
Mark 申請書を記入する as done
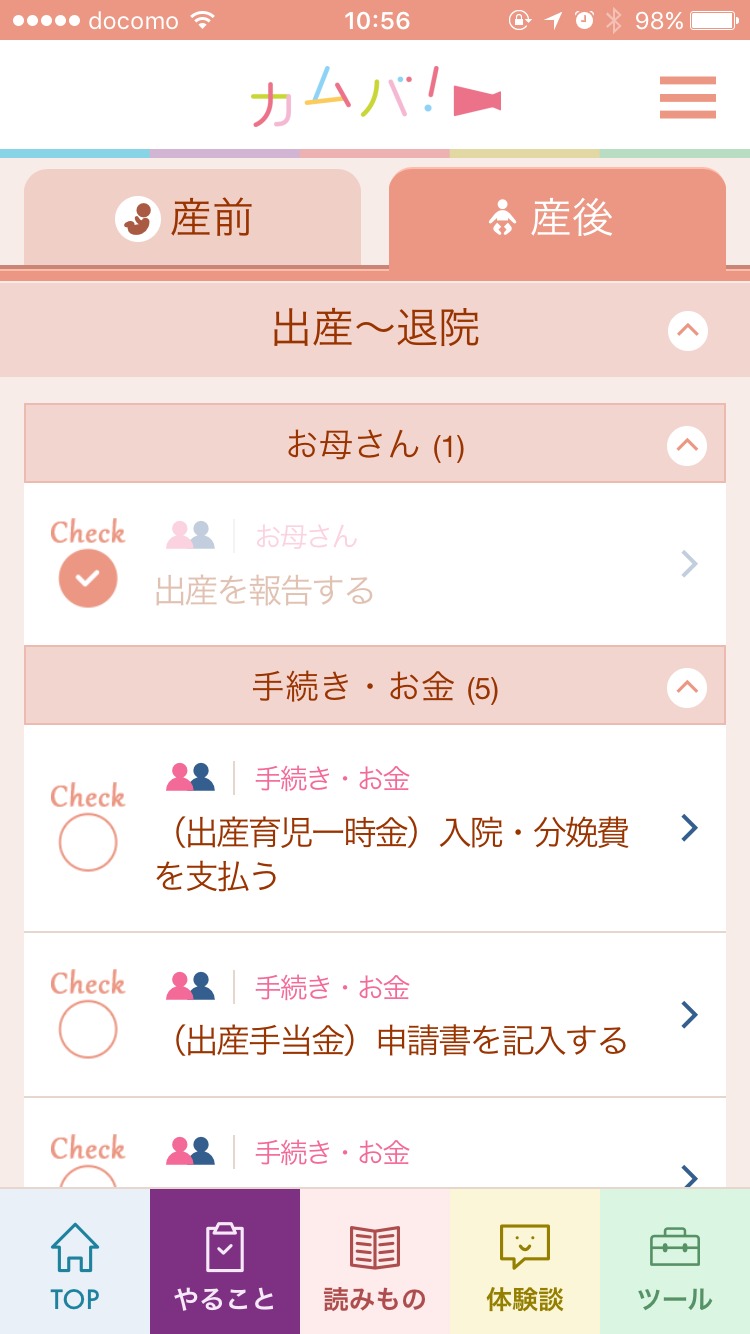(88, 1029)
